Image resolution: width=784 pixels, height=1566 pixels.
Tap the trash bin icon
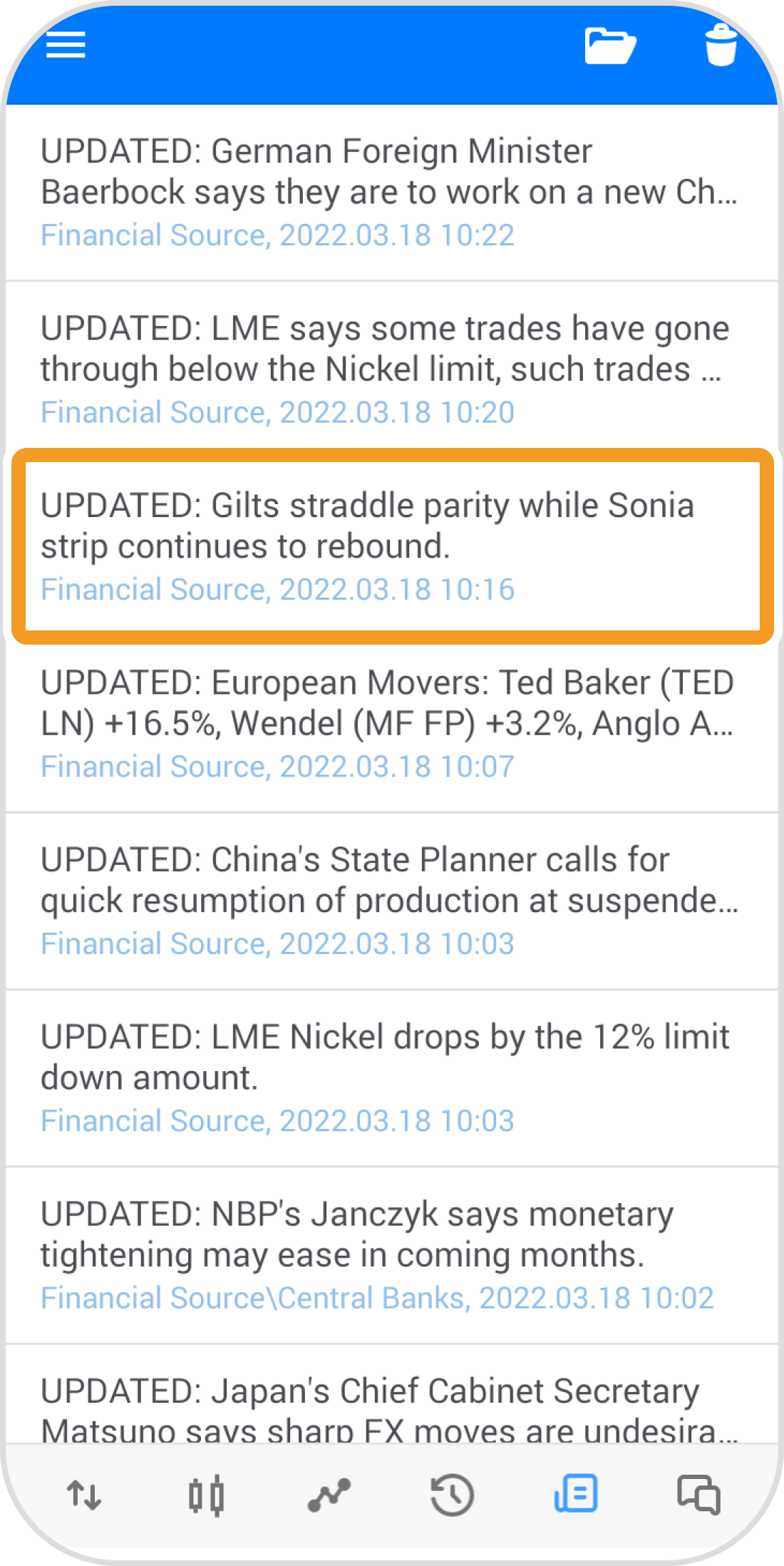coord(721,45)
